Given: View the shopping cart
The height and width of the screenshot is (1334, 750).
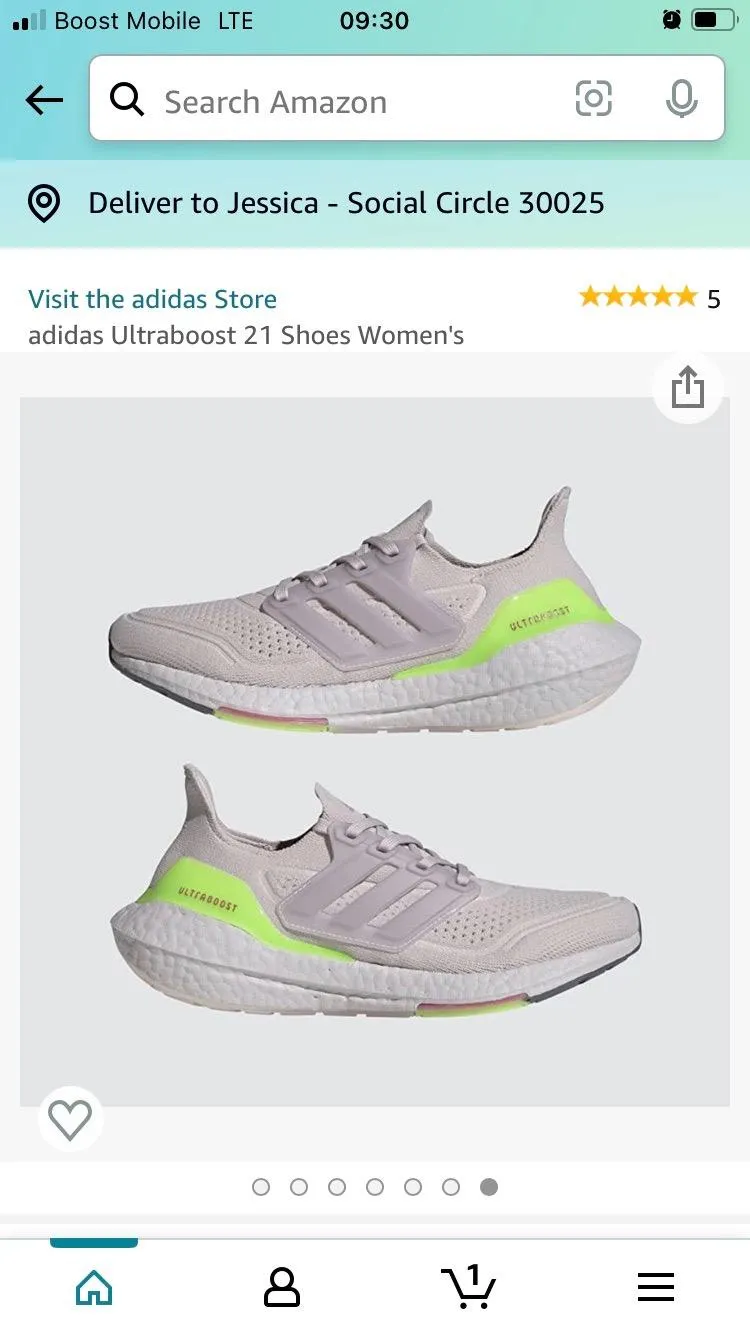Looking at the screenshot, I should [x=469, y=1286].
